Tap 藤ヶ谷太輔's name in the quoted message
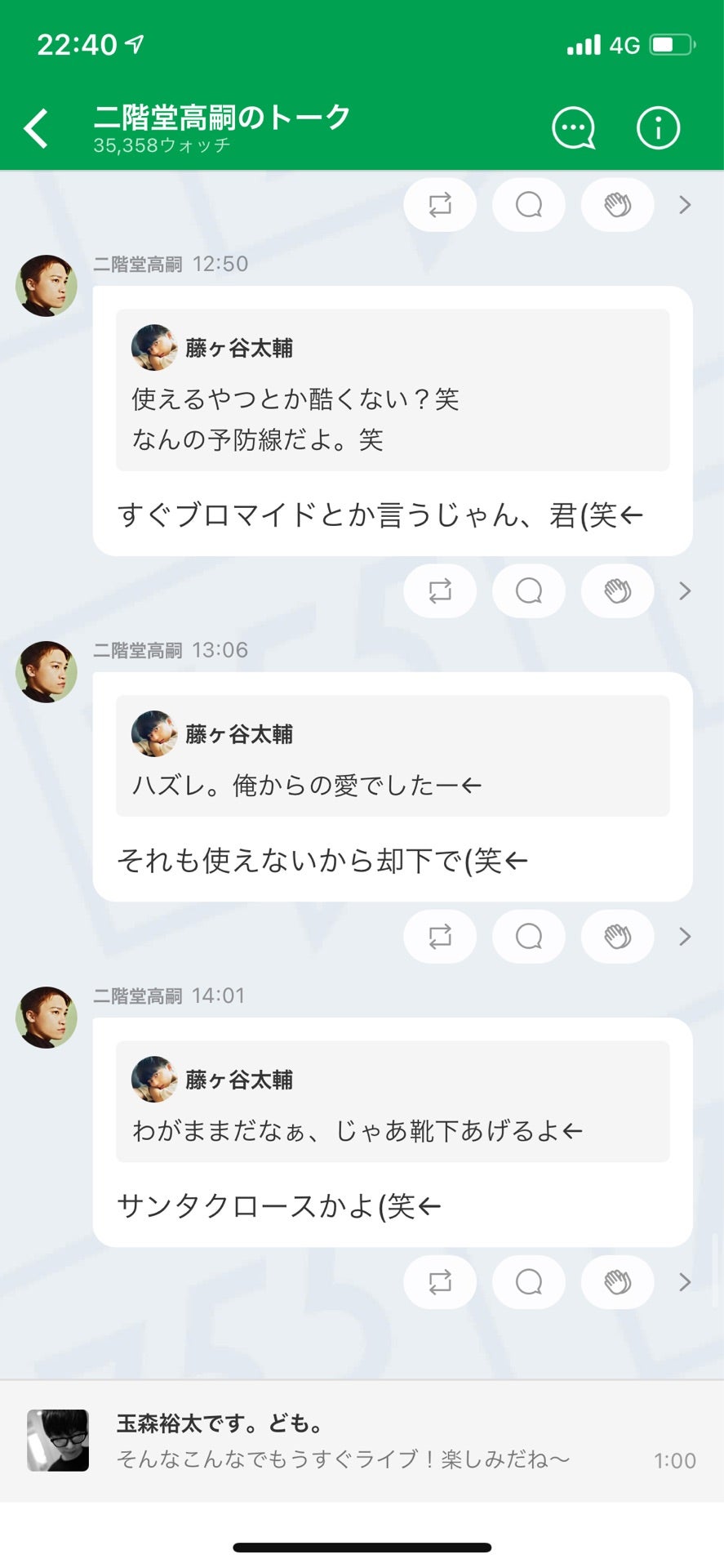724x1568 pixels. click(x=239, y=348)
